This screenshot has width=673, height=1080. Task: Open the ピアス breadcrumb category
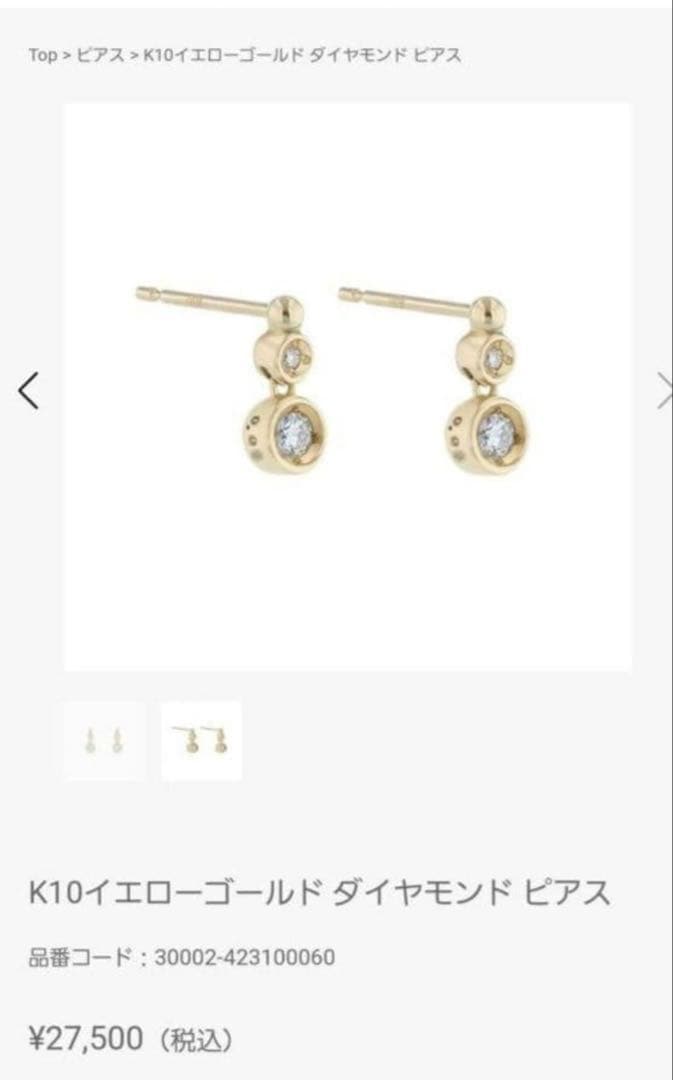100,55
